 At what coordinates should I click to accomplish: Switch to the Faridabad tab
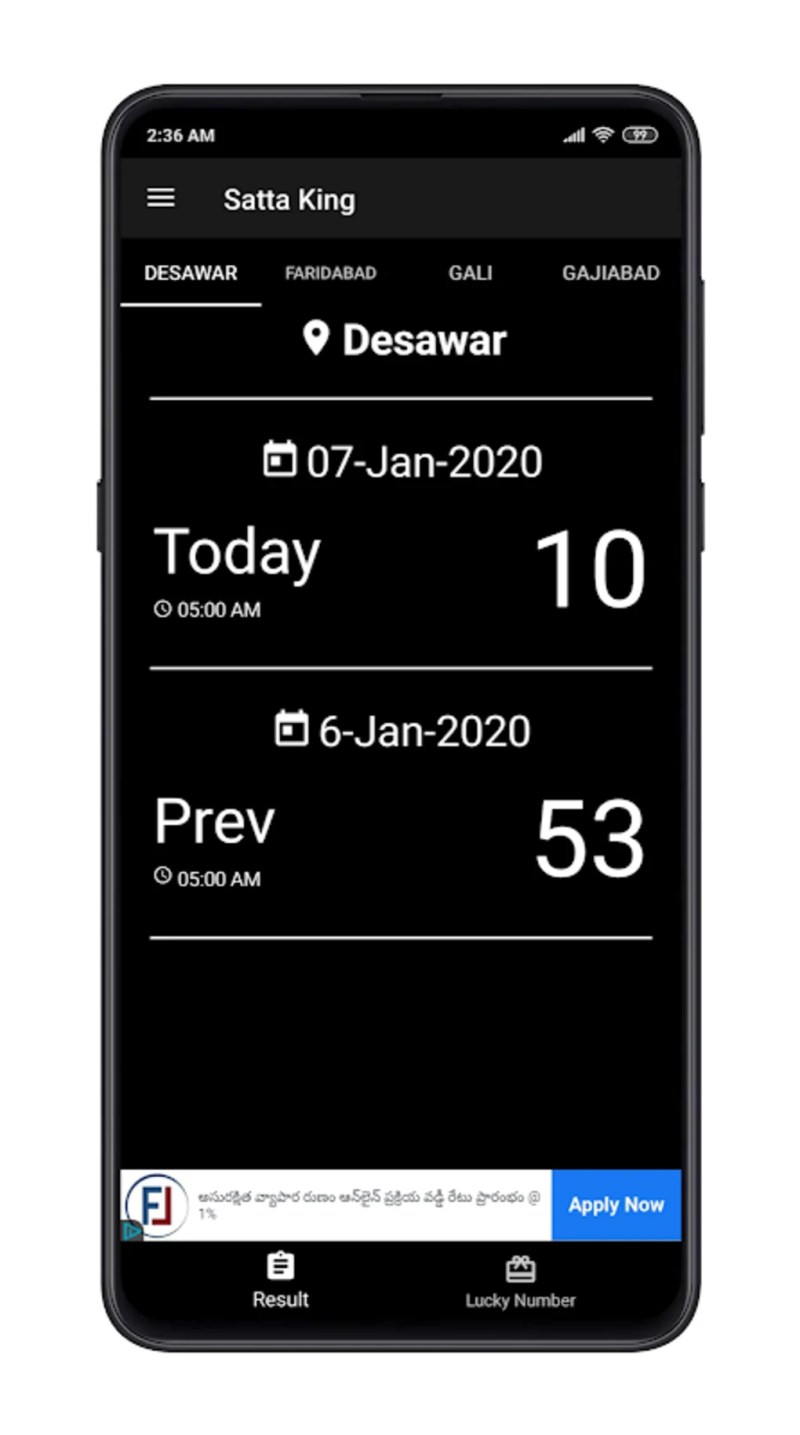[x=331, y=273]
